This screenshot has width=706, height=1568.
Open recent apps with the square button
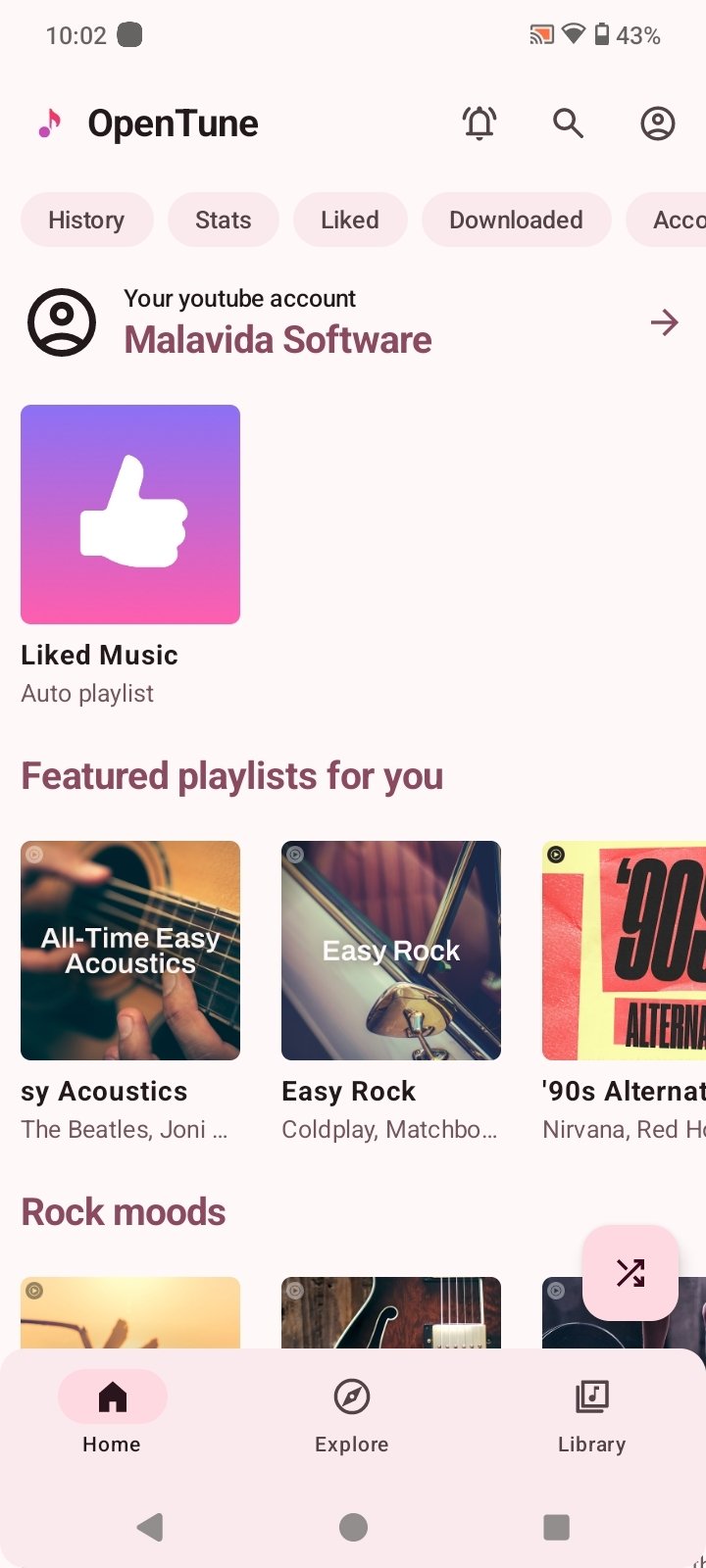click(556, 1526)
